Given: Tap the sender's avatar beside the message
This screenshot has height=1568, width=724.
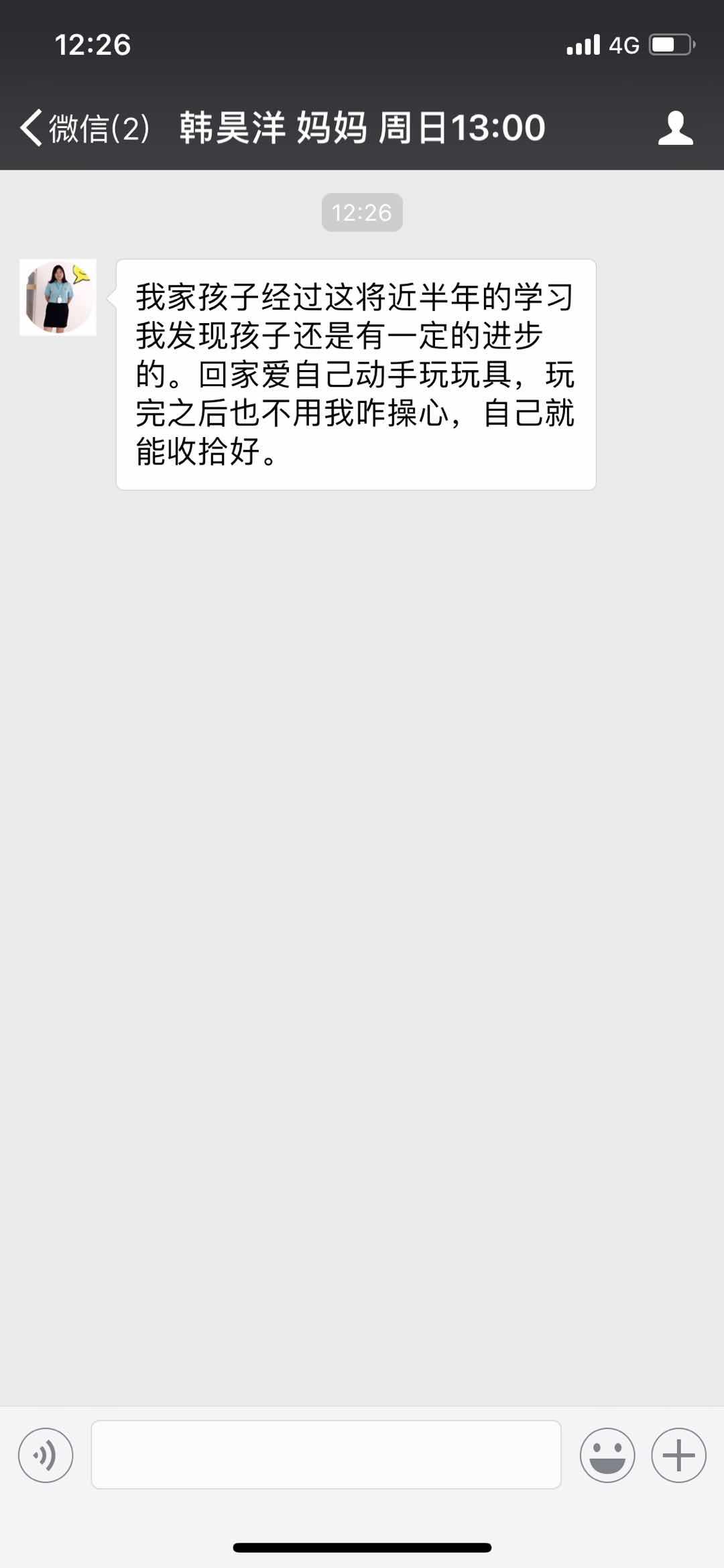Looking at the screenshot, I should [58, 297].
